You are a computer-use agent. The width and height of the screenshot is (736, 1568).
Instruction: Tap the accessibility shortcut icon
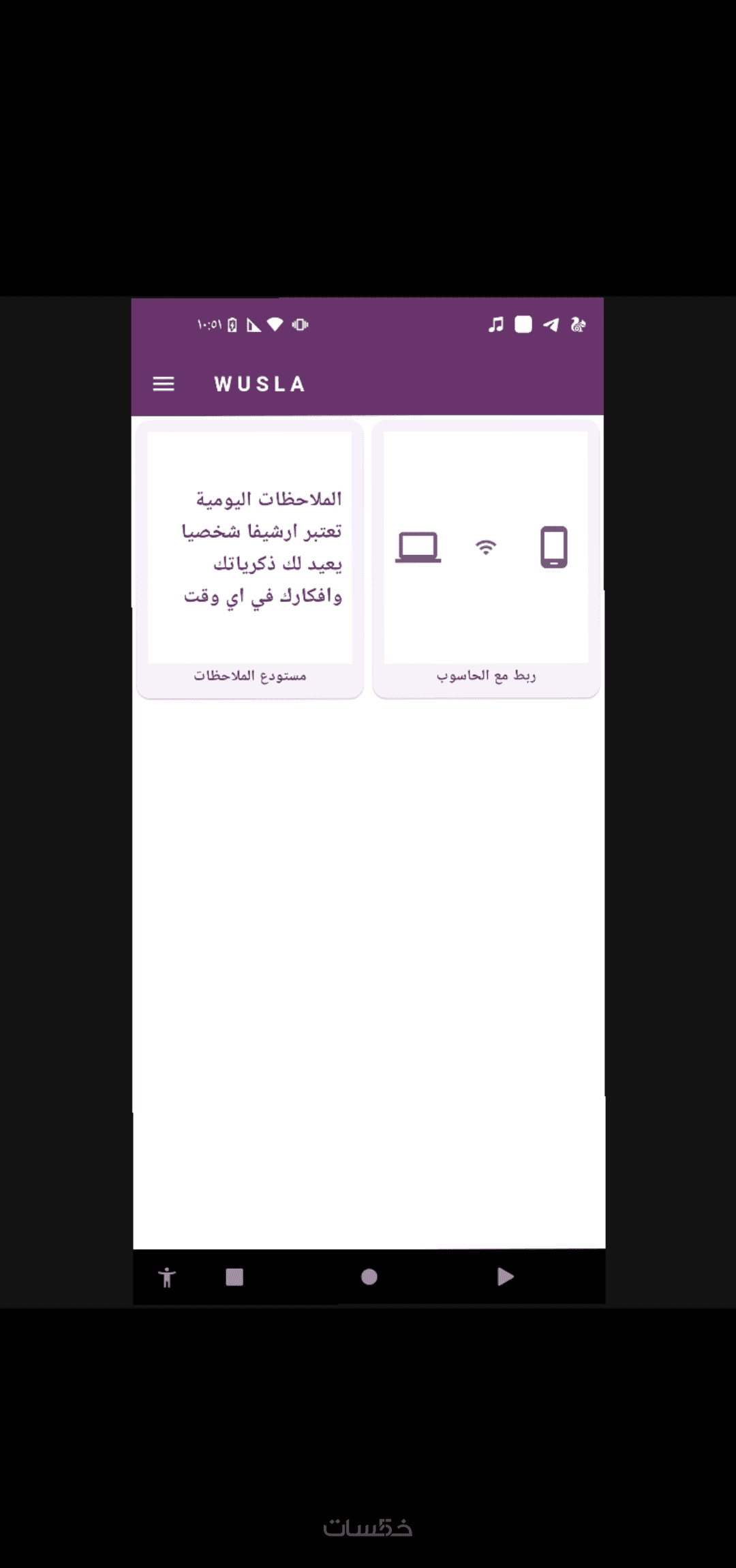tap(167, 1277)
